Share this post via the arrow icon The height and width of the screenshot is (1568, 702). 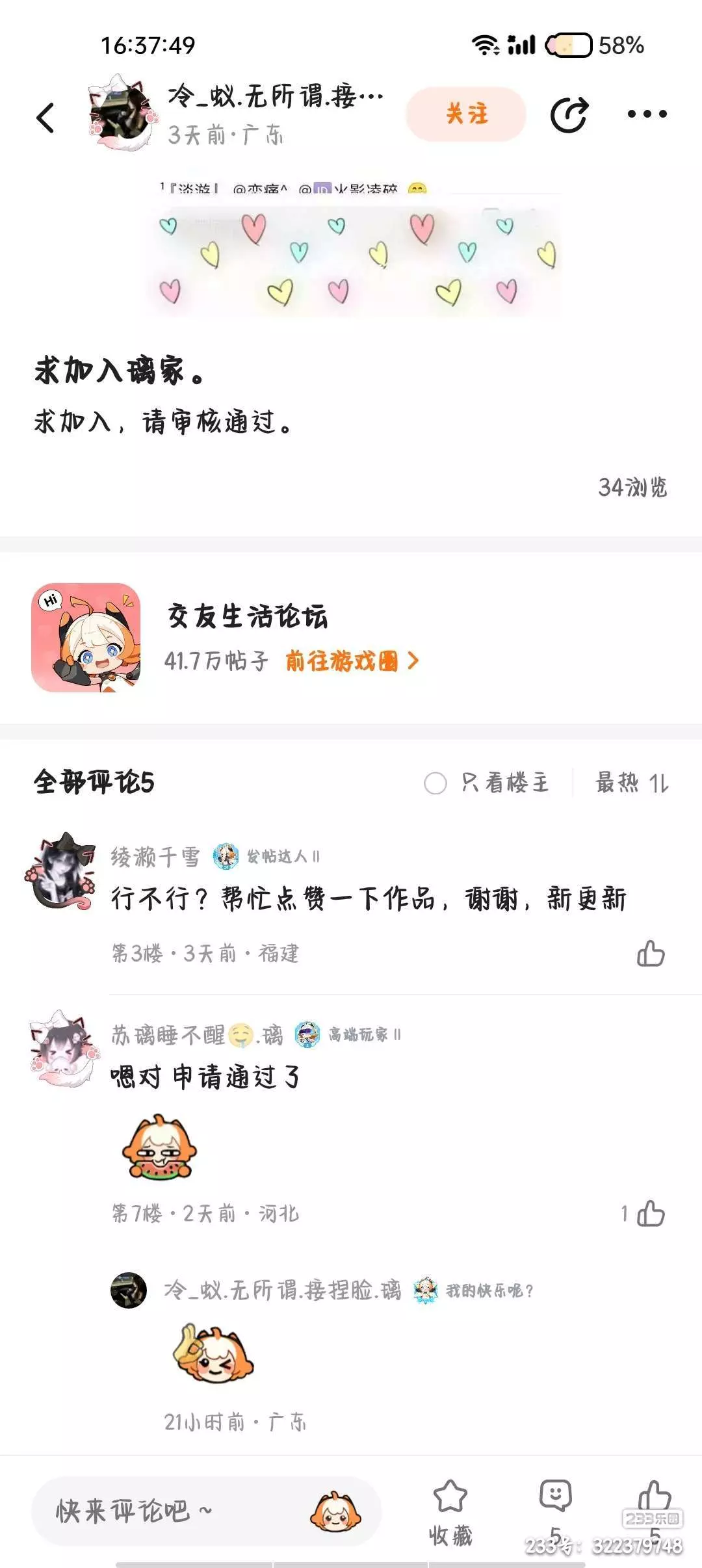point(569,114)
